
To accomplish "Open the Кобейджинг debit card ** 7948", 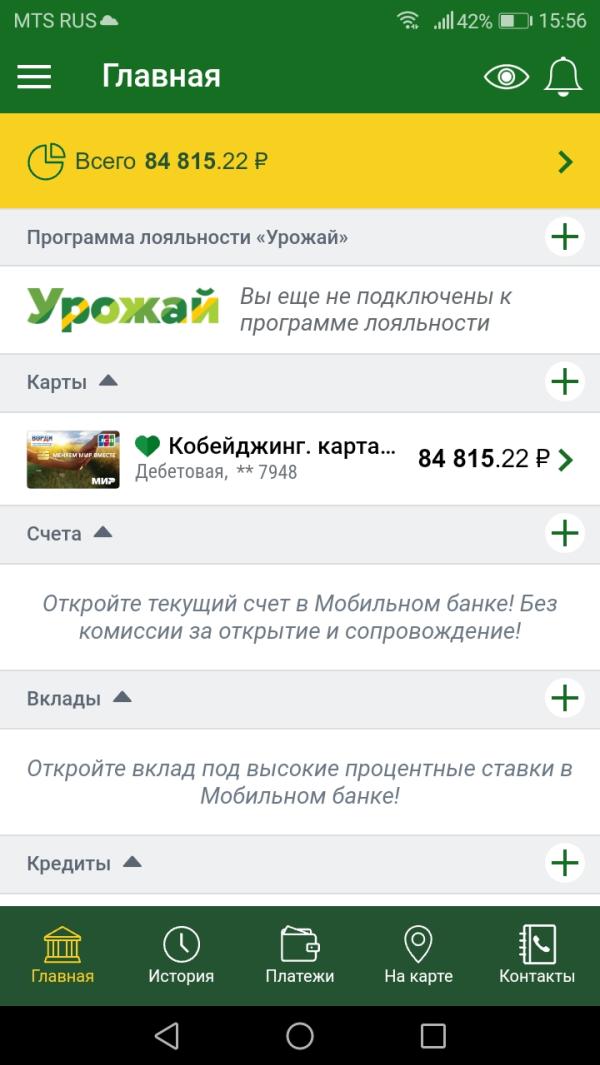I will [x=300, y=459].
